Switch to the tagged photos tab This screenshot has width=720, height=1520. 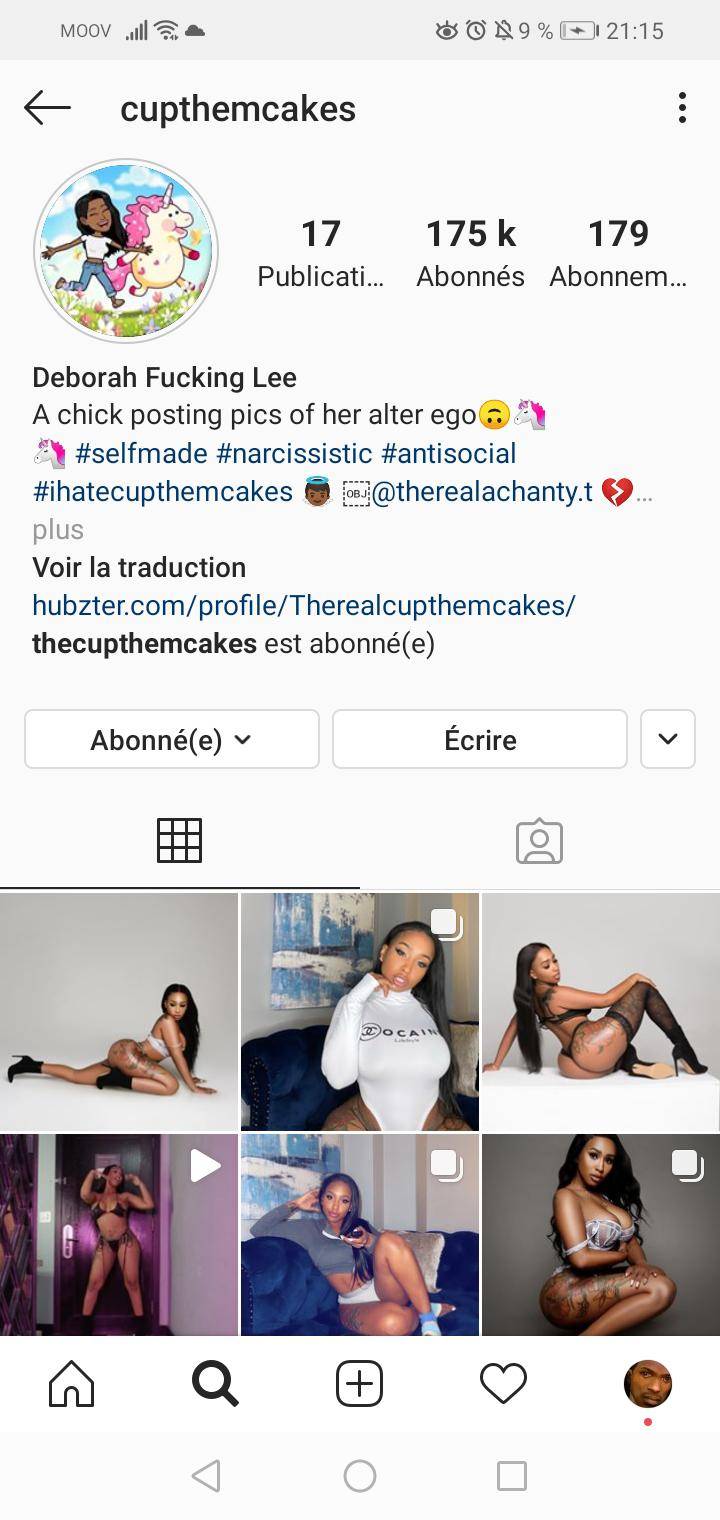coord(540,840)
